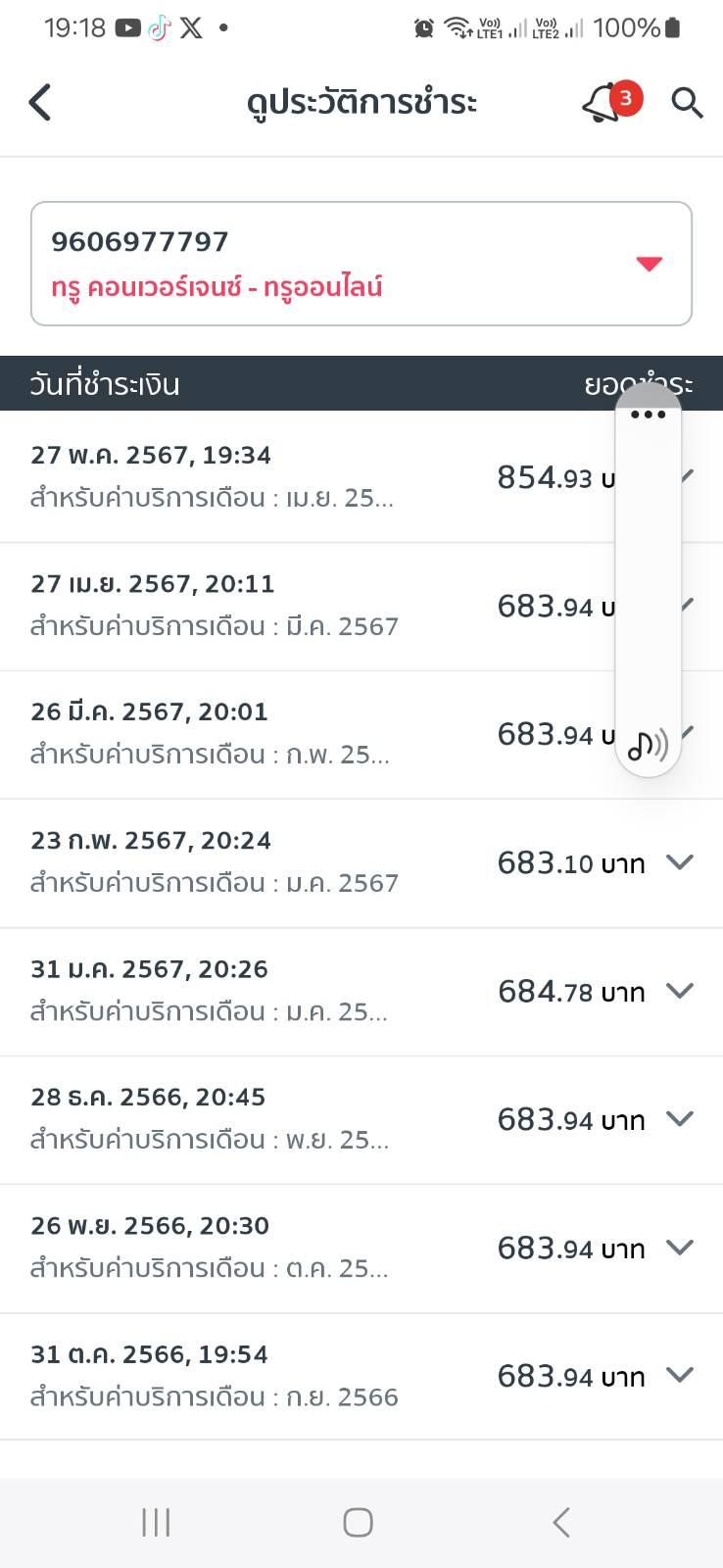
Task: Open the 27 พ.ค. 2567 payment of 854.93
Action: click(x=294, y=477)
